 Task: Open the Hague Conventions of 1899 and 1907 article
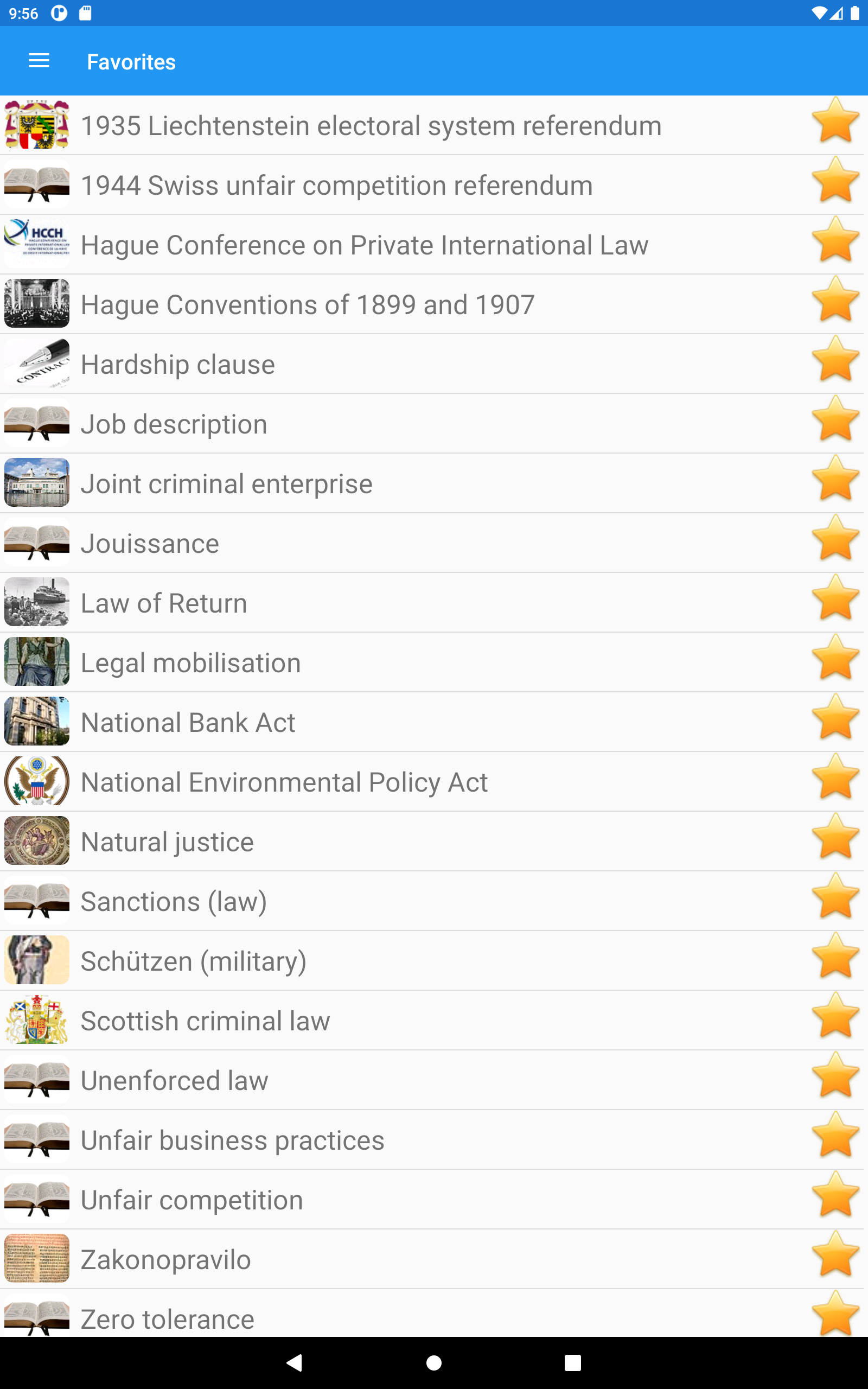click(x=307, y=304)
